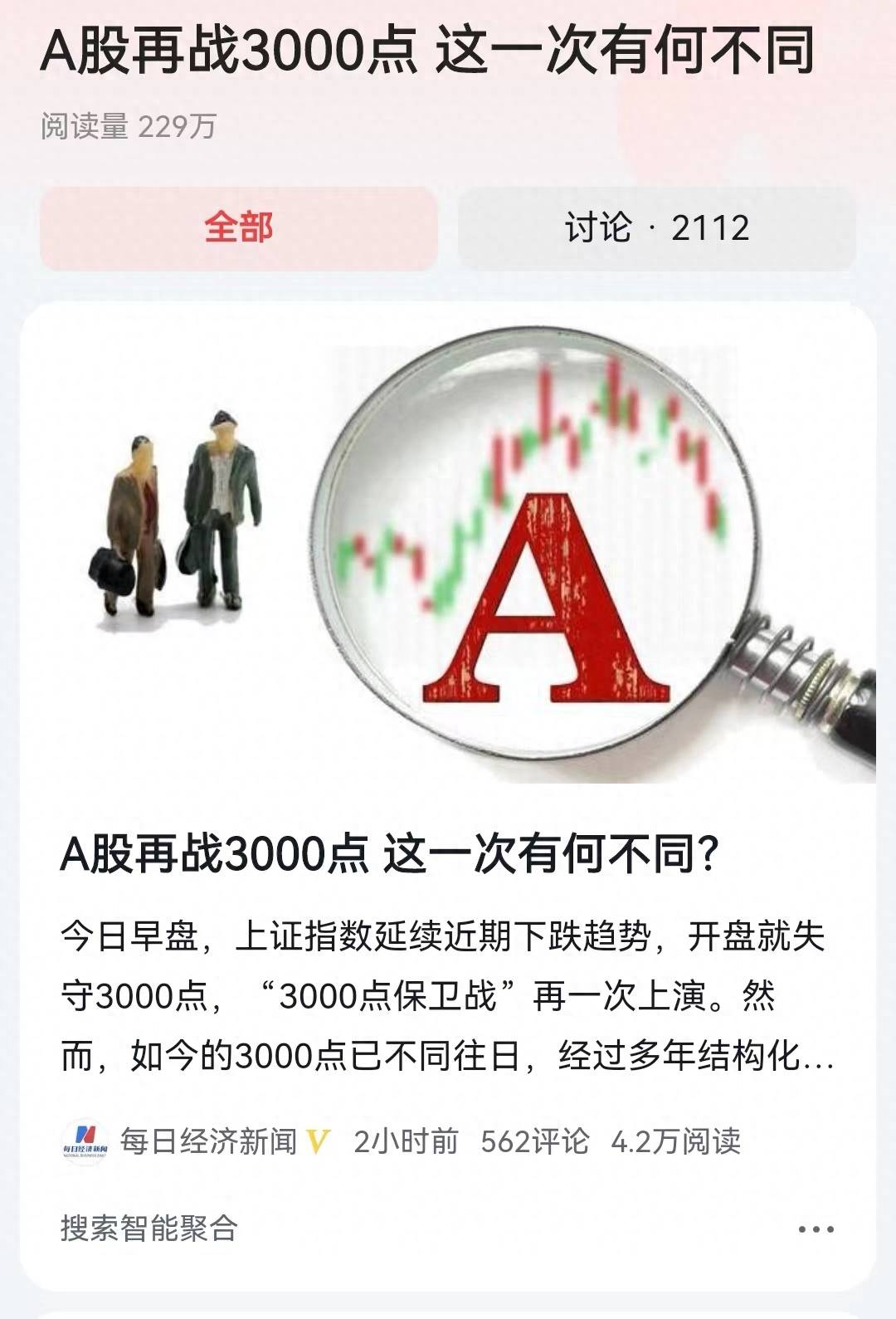Open the A股再战3000点 article card
Viewport: 896px width, 1319px height.
click(x=388, y=854)
